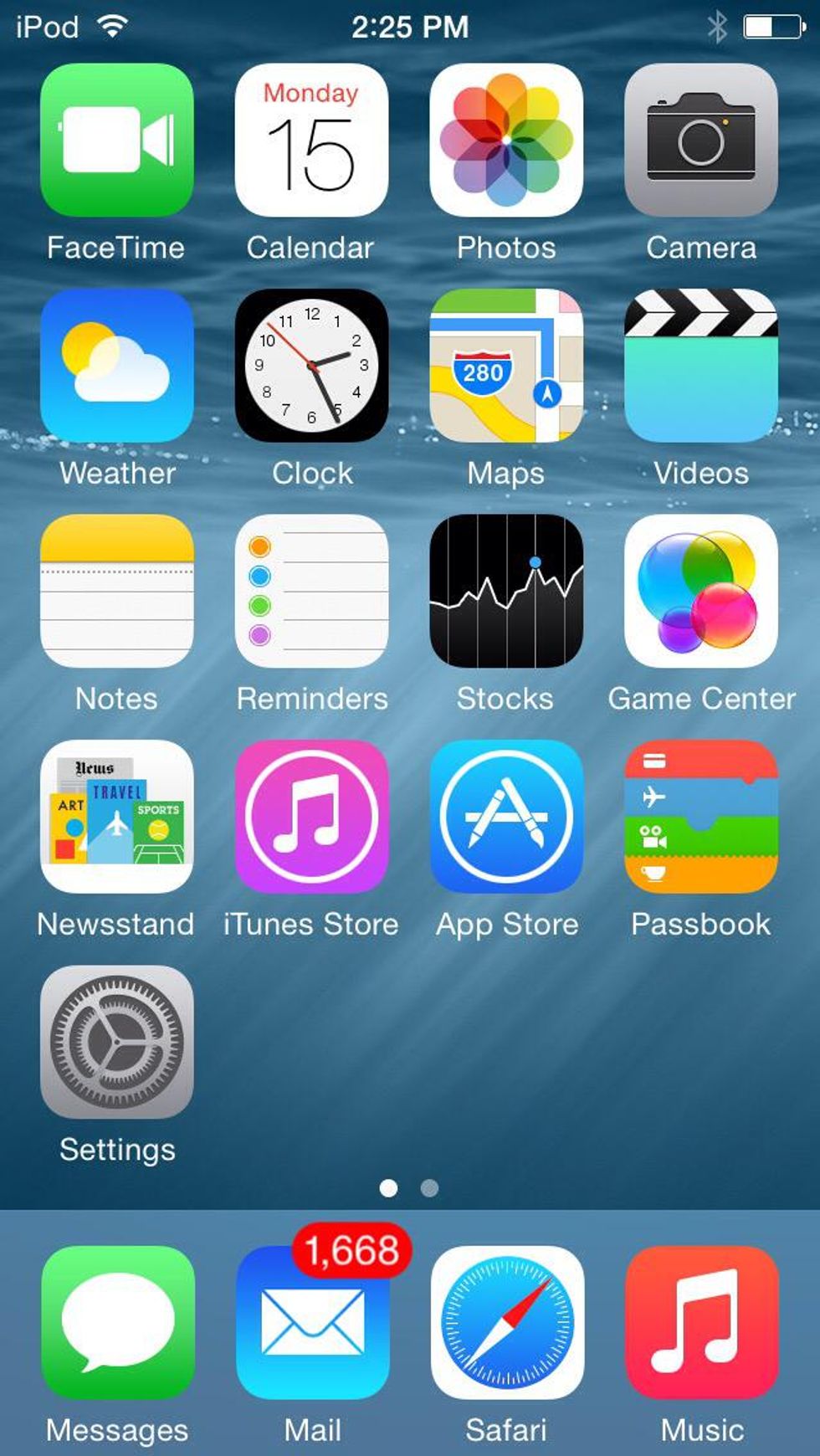Screen dimensions: 820x1456
Task: Open Mail with 1,668 unread
Action: 311,1322
